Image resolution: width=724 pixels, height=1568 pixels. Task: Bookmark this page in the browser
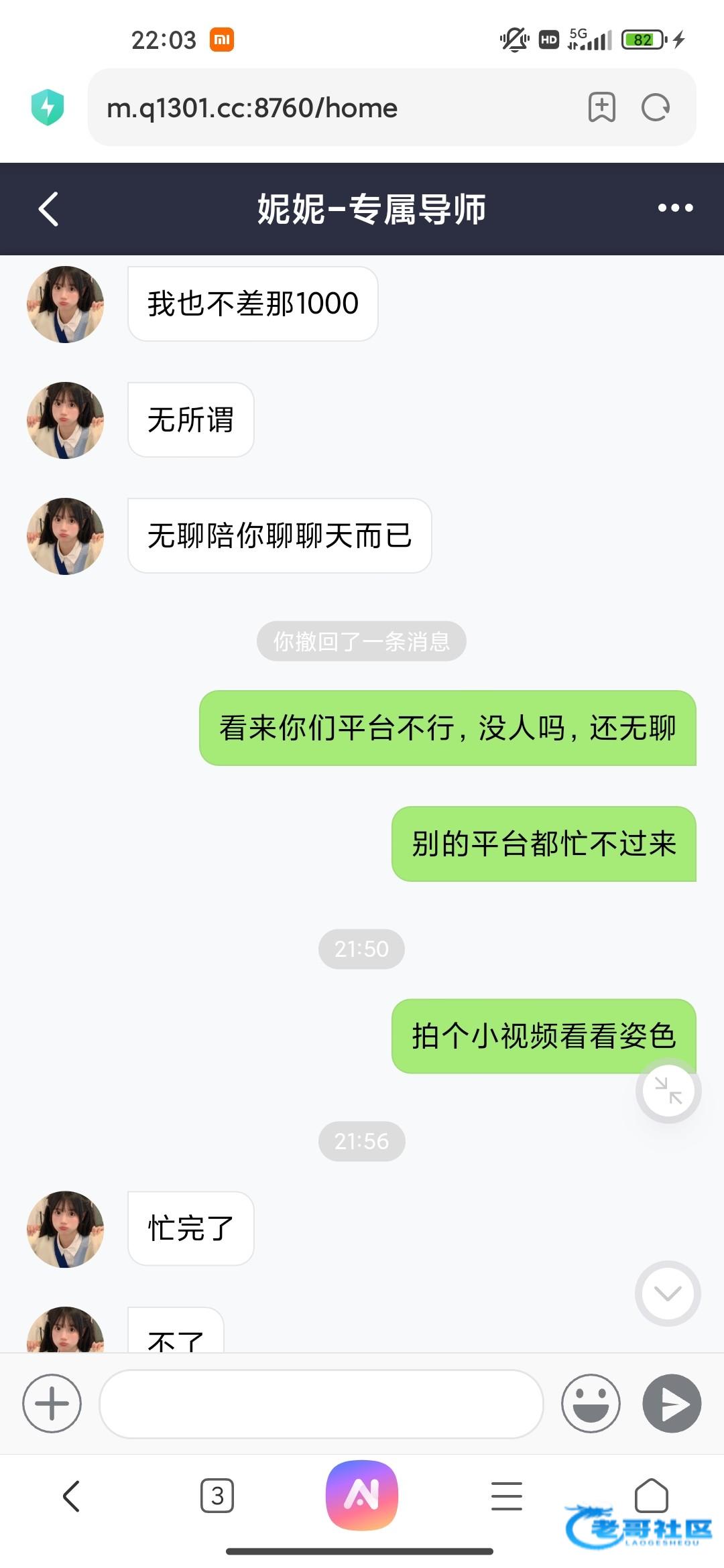click(601, 108)
